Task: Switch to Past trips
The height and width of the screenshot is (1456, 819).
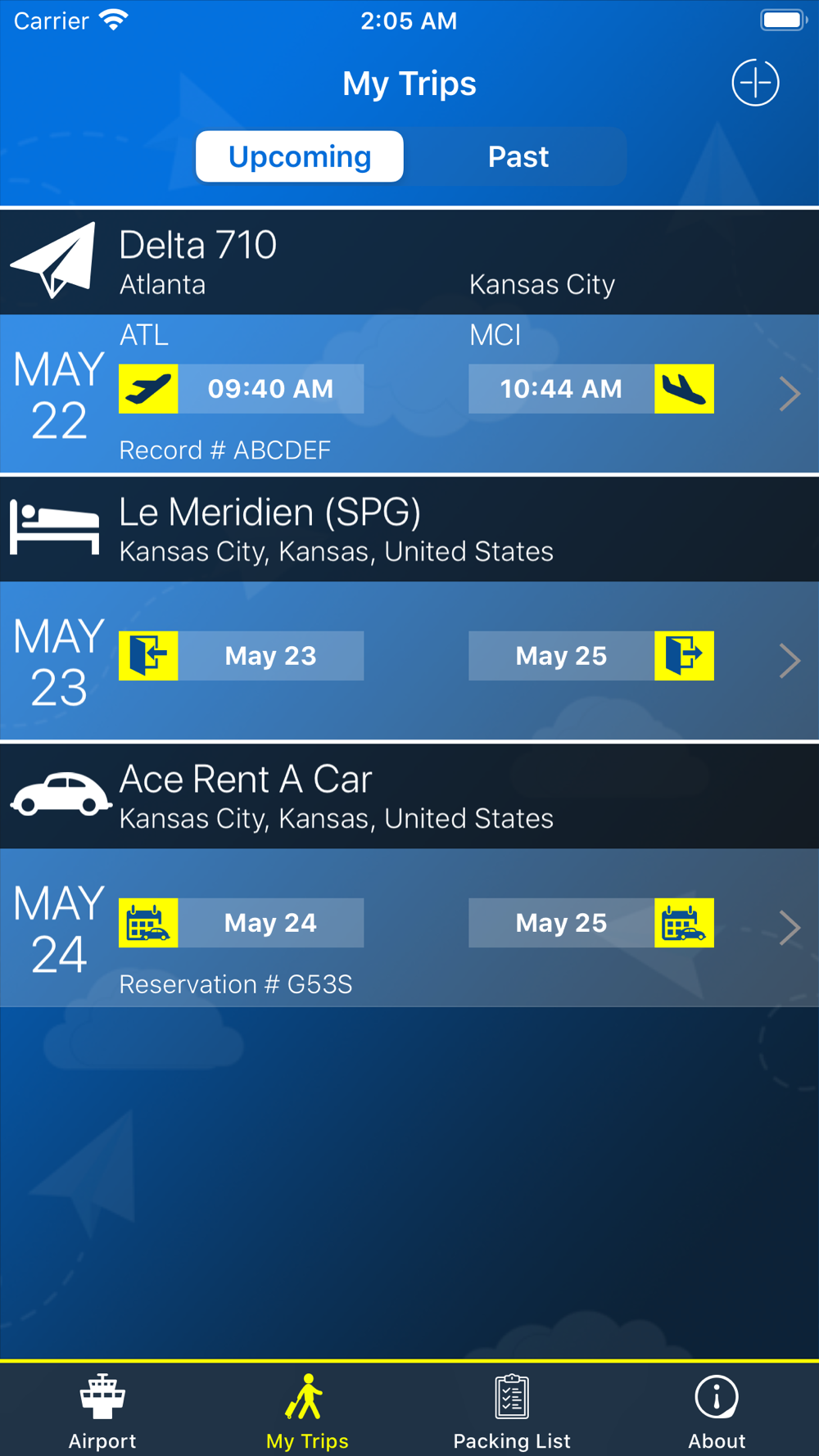Action: point(518,156)
